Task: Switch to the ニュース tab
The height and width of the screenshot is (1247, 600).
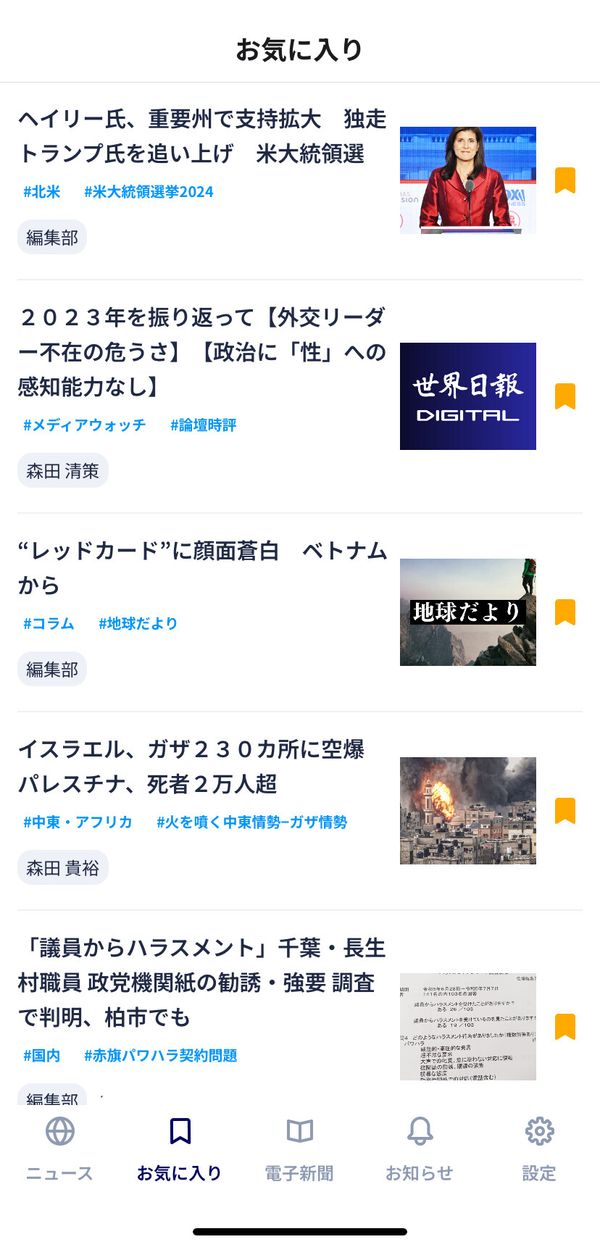Action: [60, 1149]
